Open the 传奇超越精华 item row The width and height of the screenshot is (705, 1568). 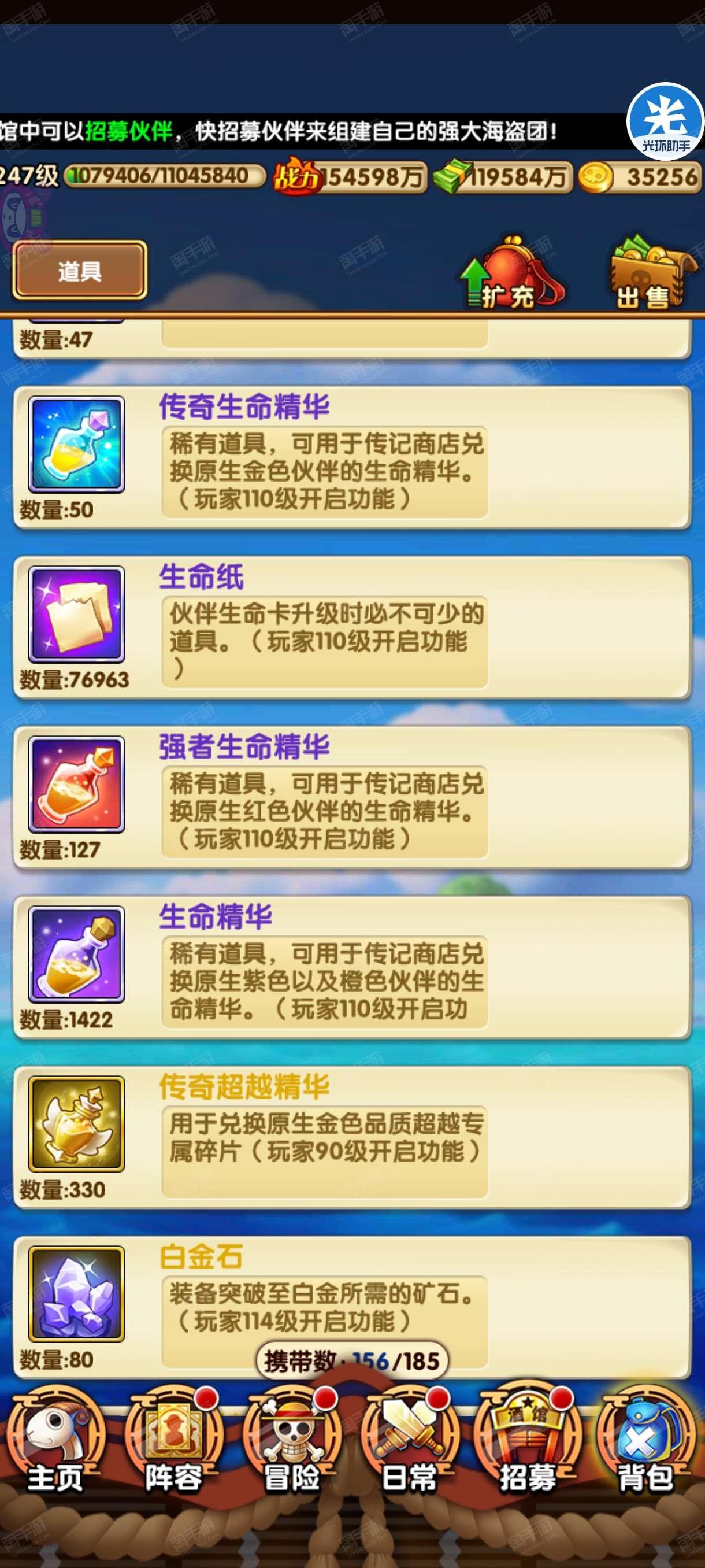pos(351,1137)
